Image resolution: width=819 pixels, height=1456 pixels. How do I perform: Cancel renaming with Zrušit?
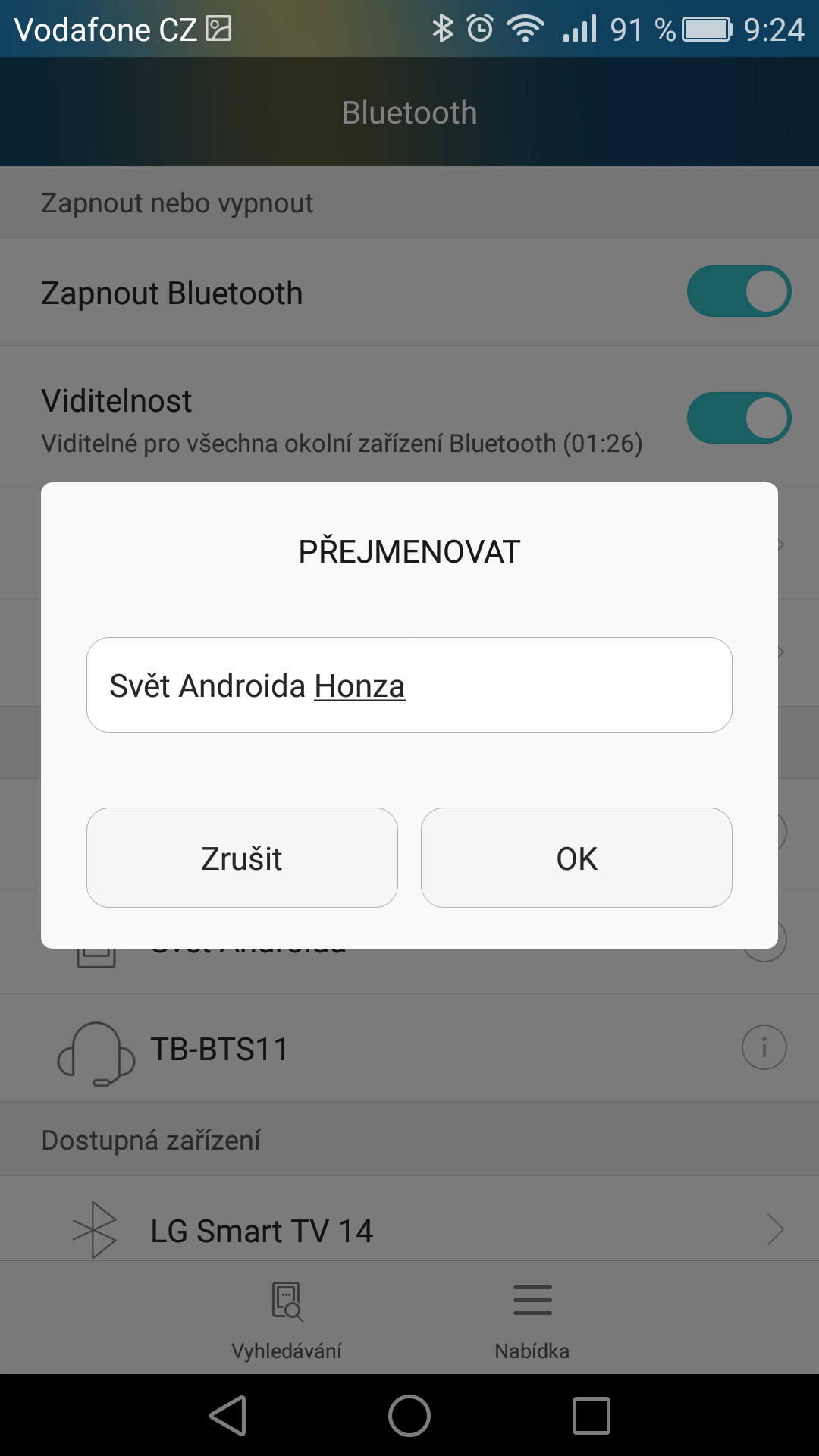click(242, 858)
